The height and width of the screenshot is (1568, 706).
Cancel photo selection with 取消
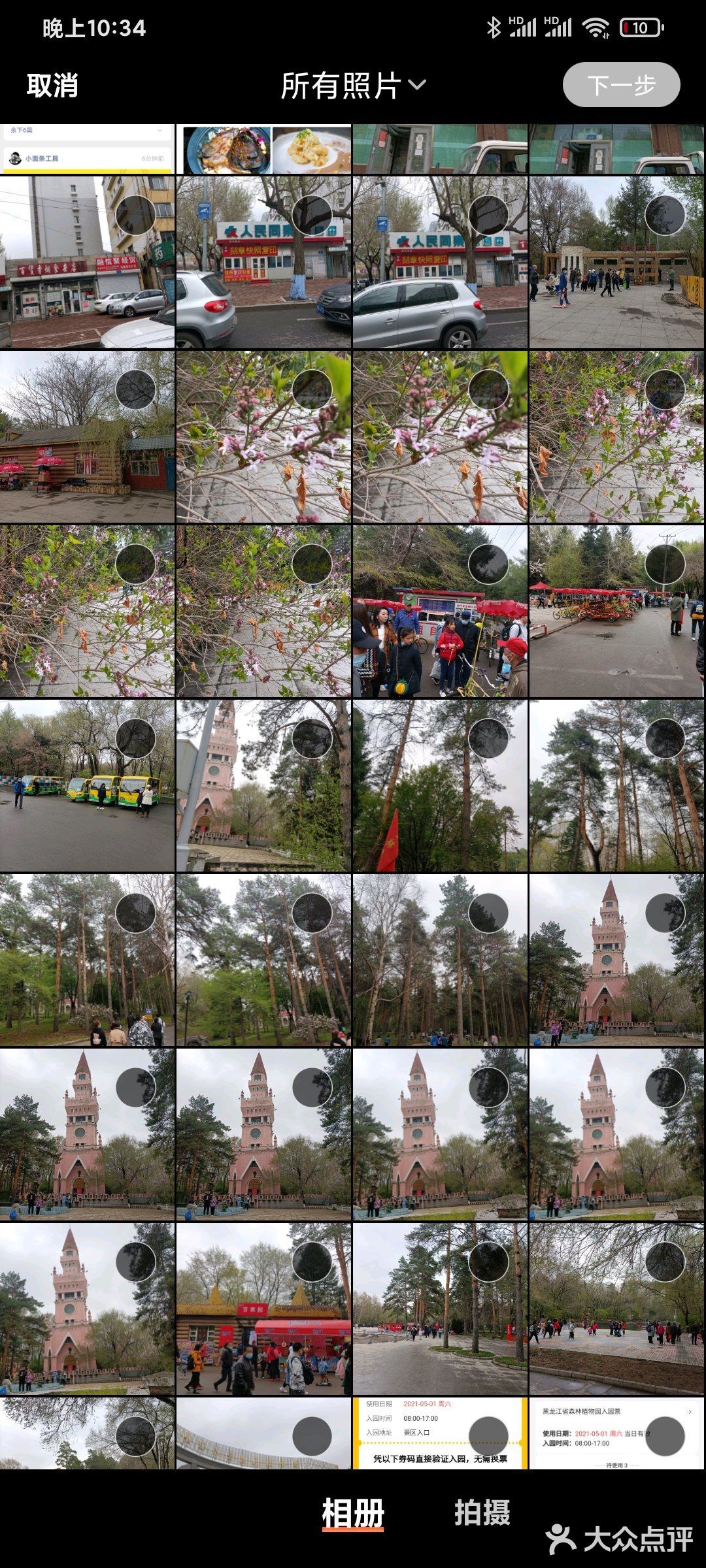click(x=52, y=86)
